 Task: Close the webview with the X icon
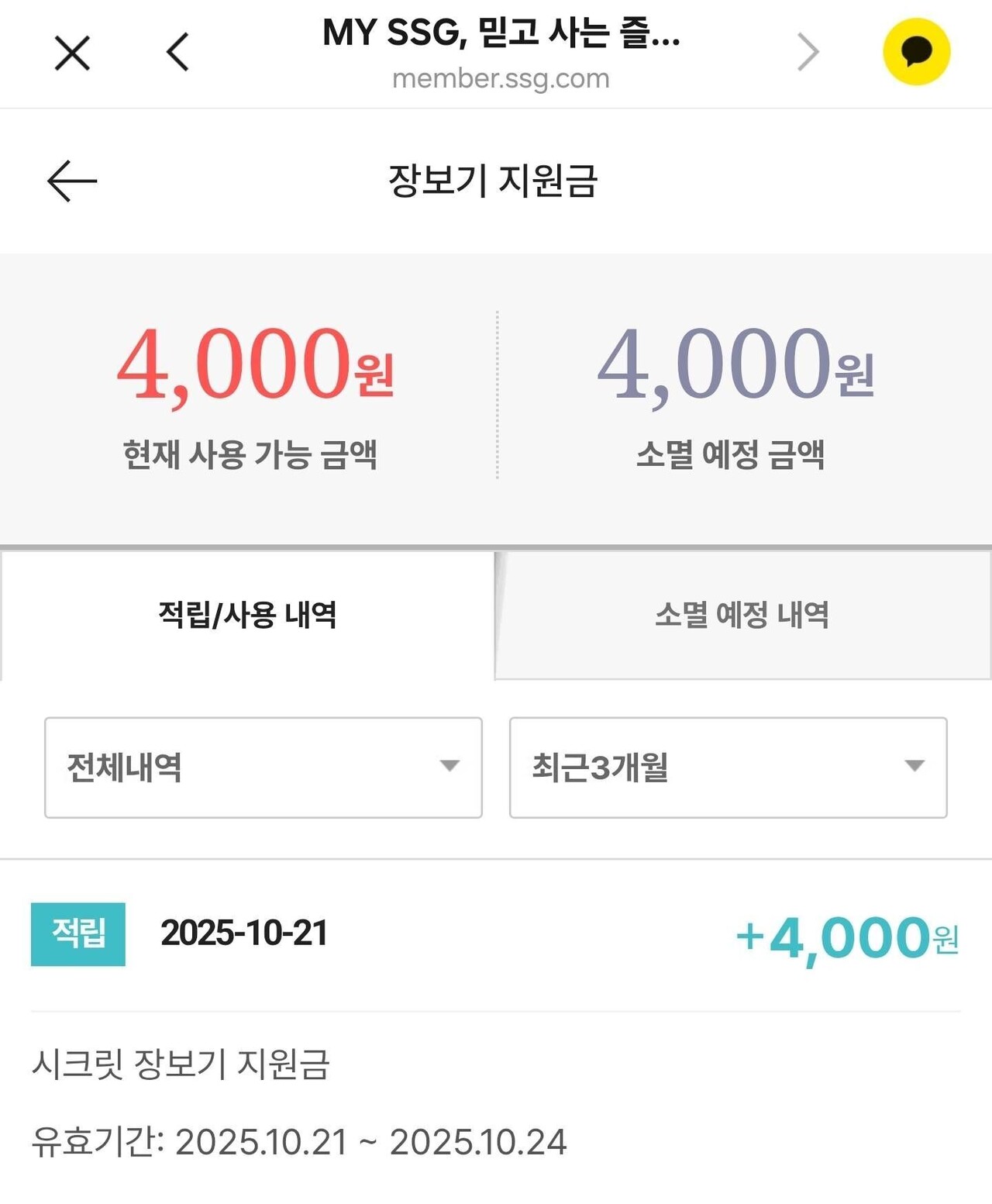[71, 53]
